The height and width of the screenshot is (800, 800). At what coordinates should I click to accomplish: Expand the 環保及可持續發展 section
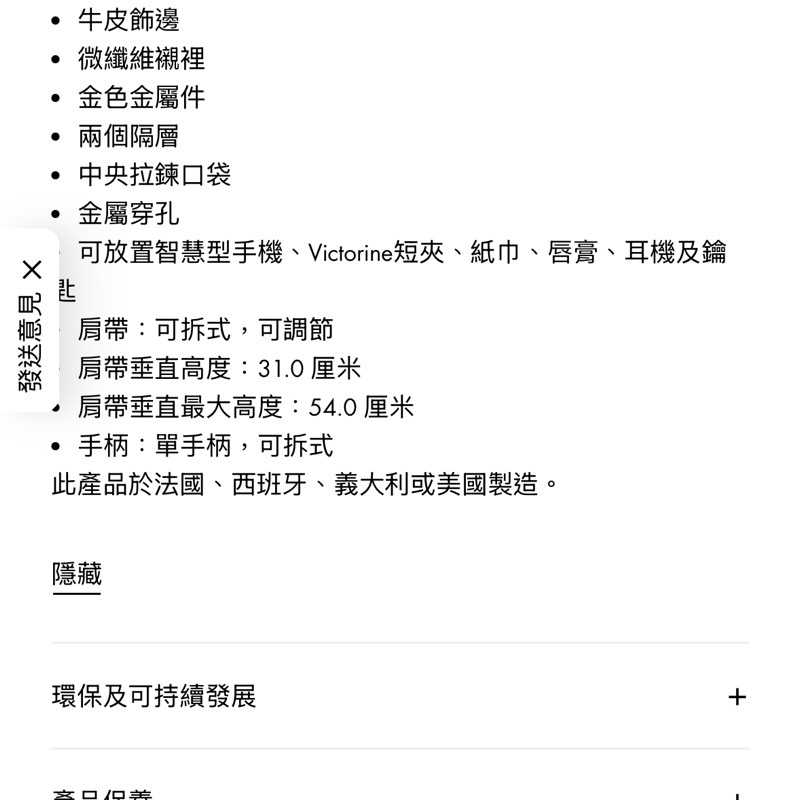tap(737, 697)
